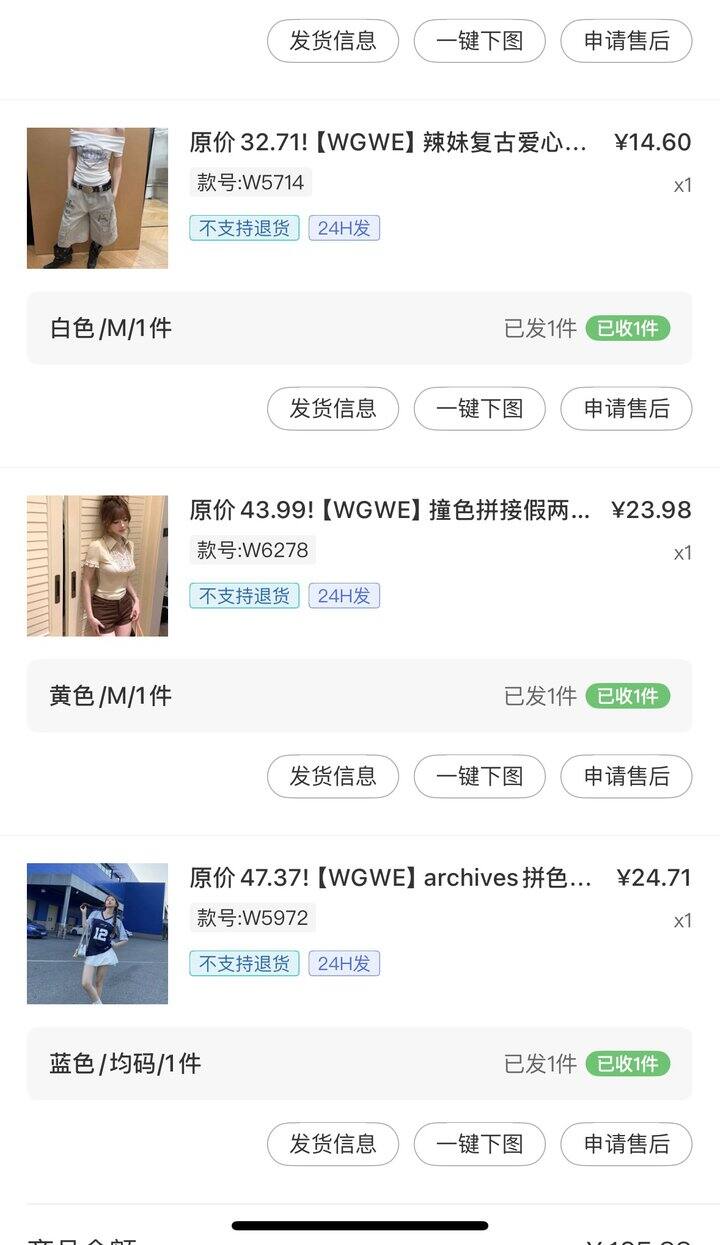This screenshot has height=1245, width=720.
Task: Apply 申请售后 for item W5972
Action: pyautogui.click(x=626, y=1144)
